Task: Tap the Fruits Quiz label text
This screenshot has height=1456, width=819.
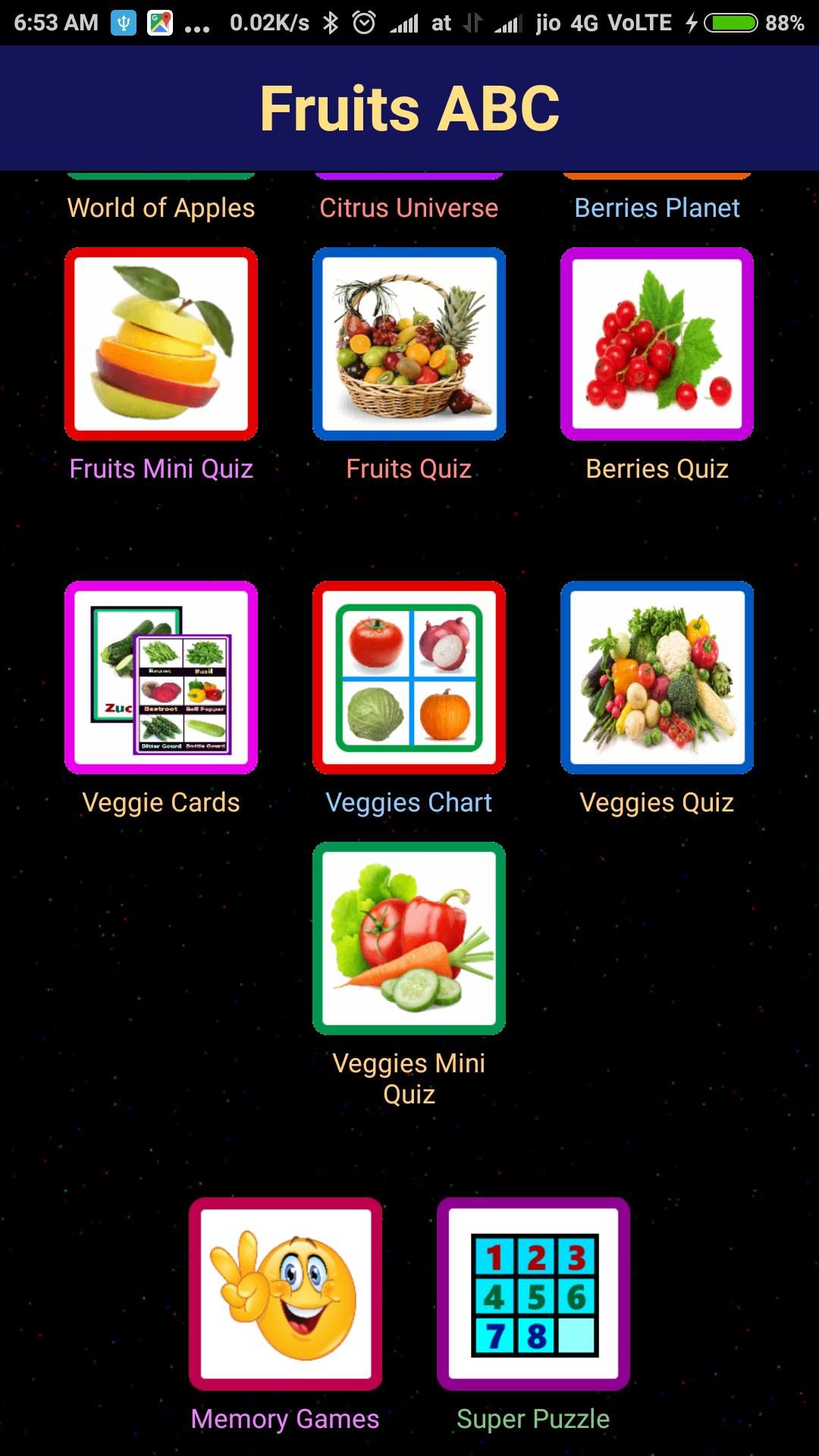Action: (409, 469)
